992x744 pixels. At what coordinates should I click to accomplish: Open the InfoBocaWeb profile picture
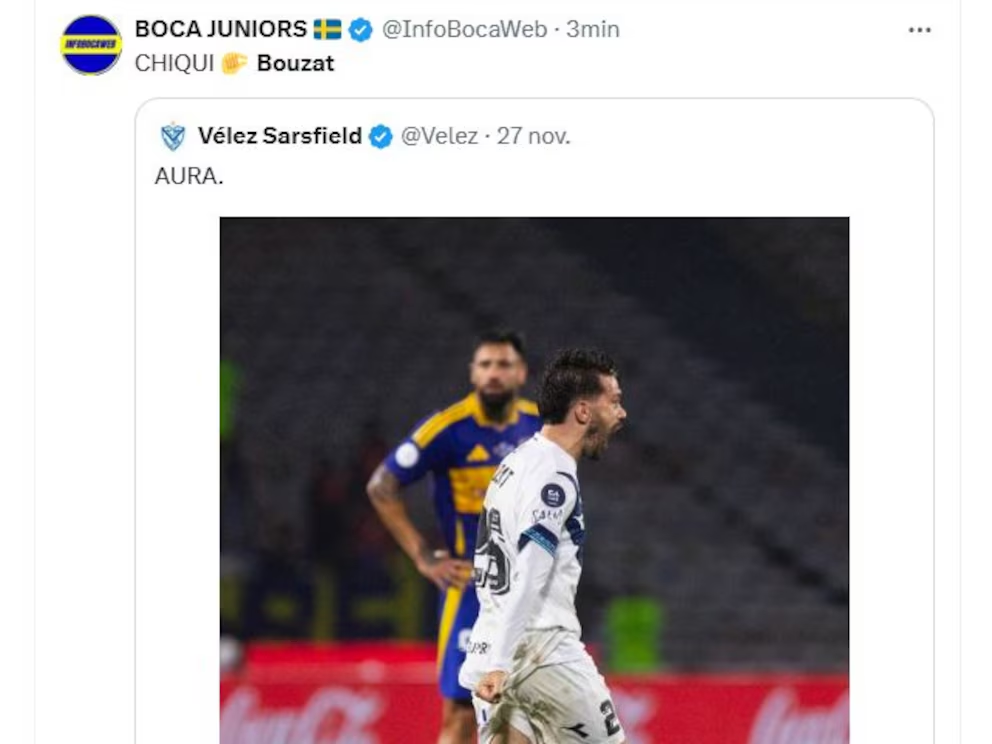tap(91, 45)
